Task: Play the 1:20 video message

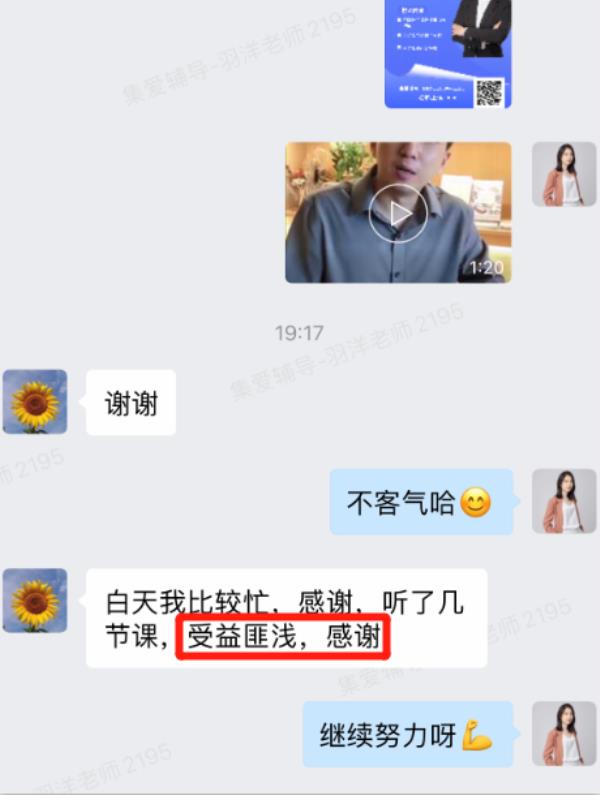Action: [398, 212]
